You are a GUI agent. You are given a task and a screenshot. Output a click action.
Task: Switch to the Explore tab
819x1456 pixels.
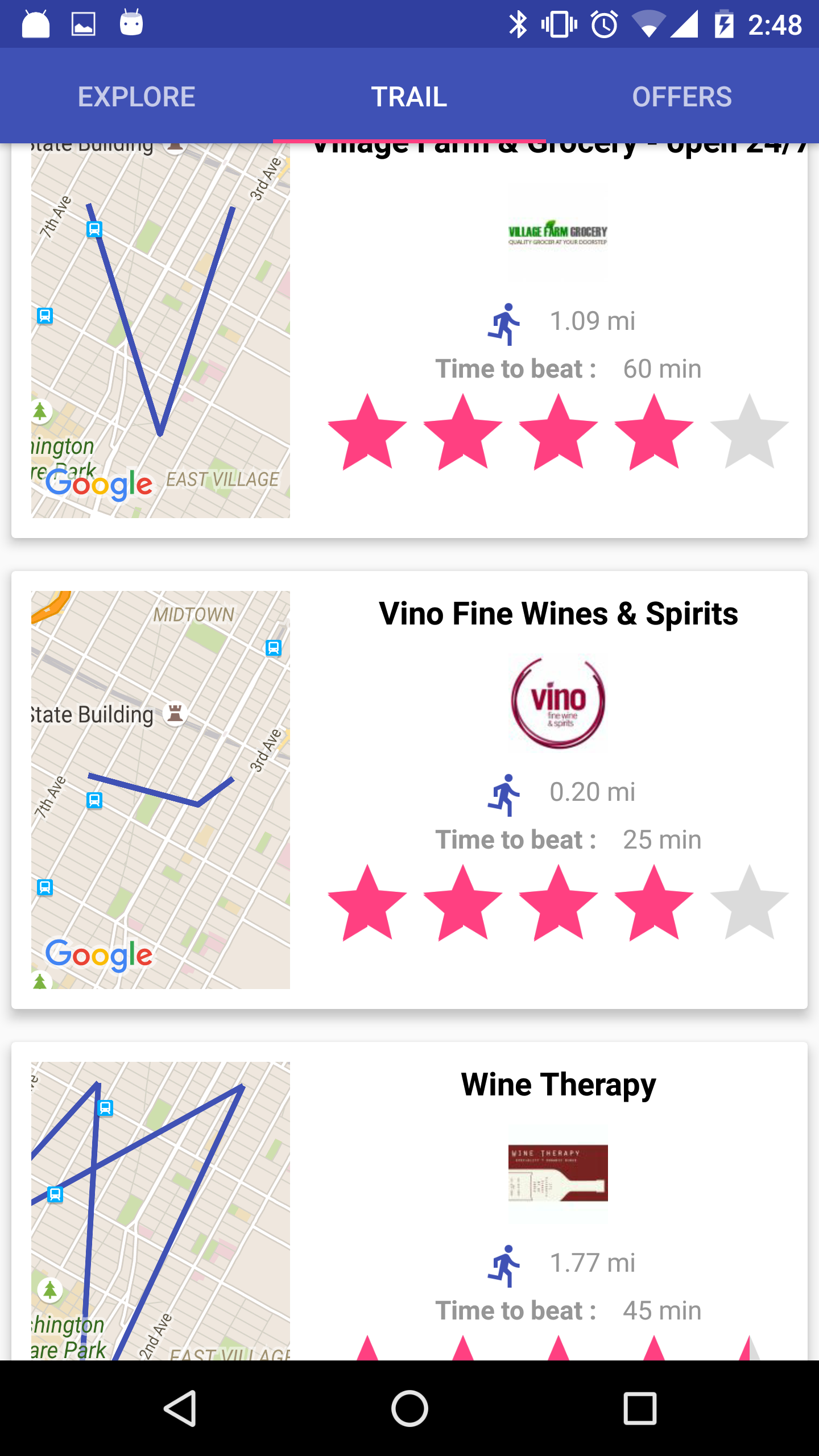136,97
